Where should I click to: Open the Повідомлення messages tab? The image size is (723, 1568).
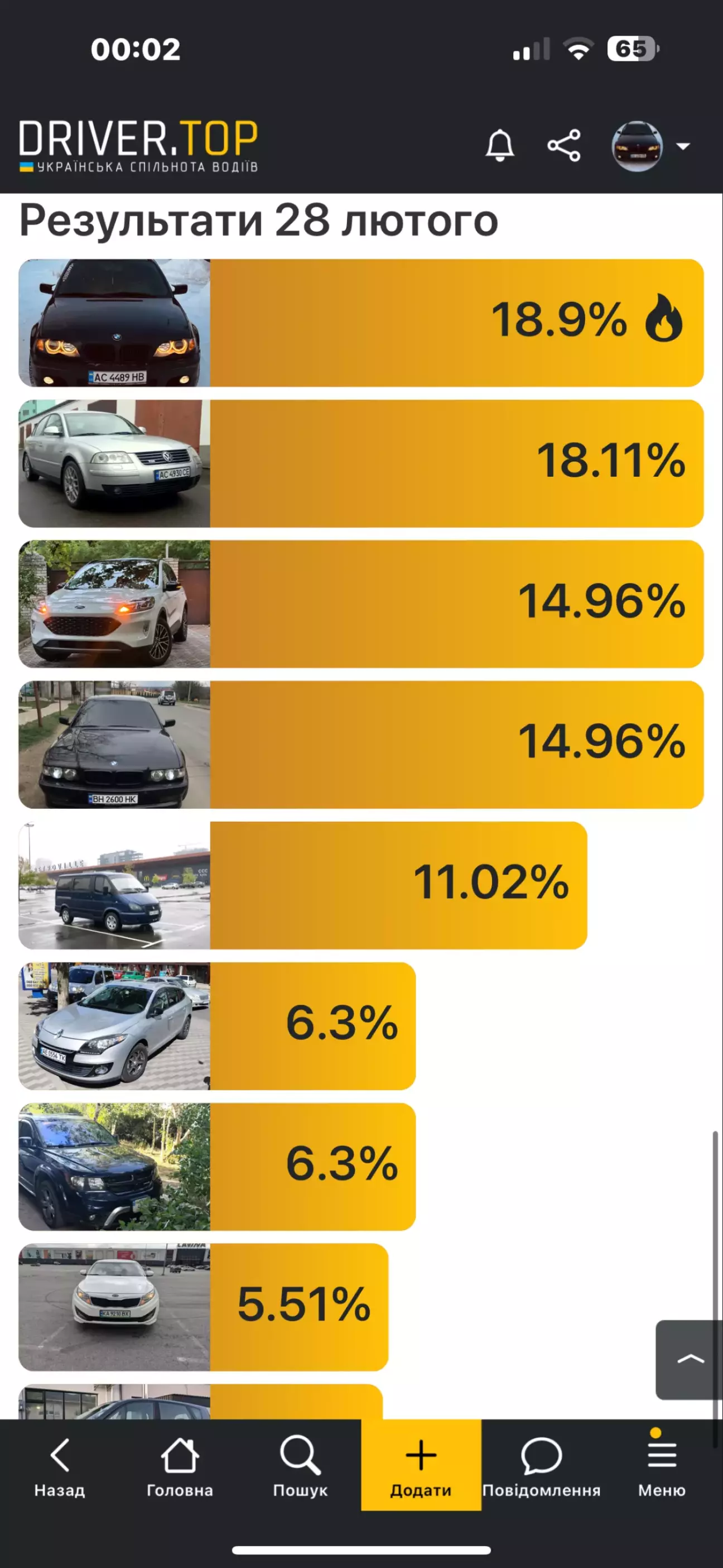pos(541,1466)
